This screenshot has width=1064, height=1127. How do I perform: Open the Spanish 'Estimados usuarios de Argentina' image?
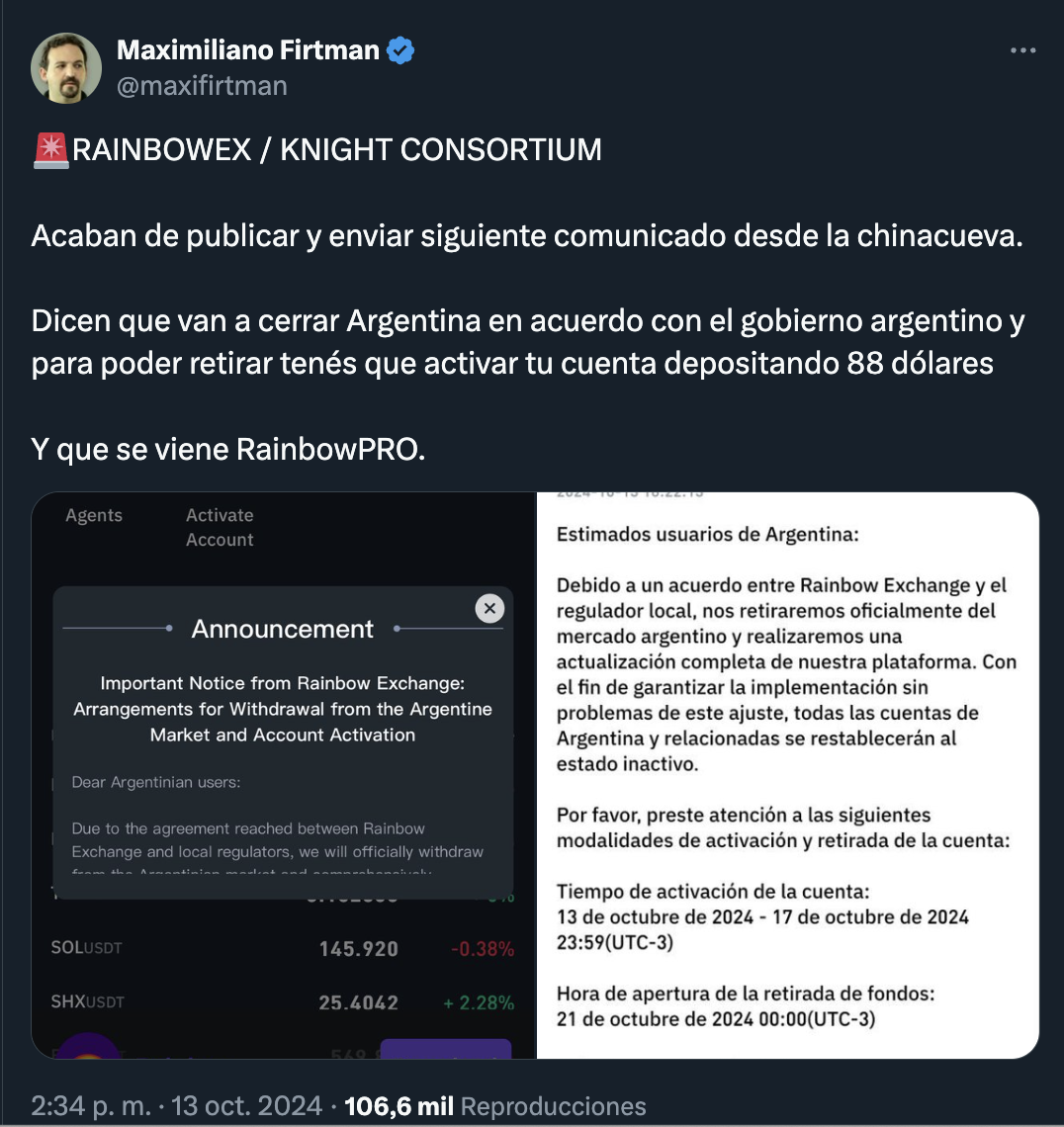click(787, 775)
